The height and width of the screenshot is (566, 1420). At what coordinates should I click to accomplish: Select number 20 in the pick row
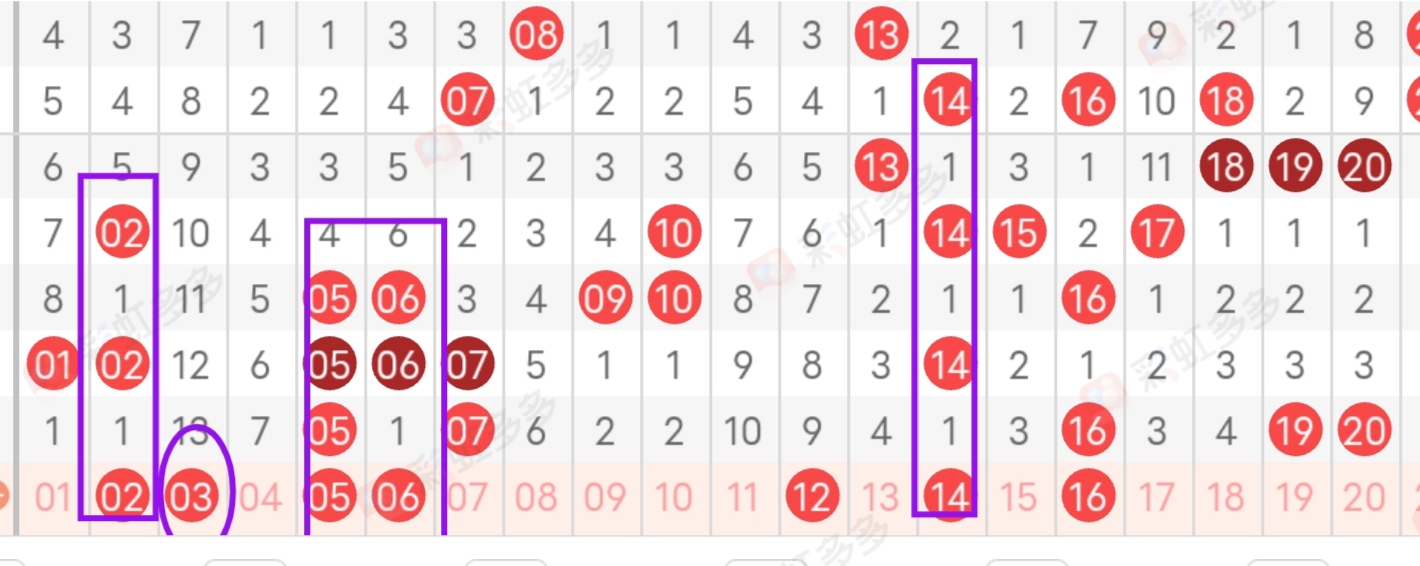pos(1364,497)
